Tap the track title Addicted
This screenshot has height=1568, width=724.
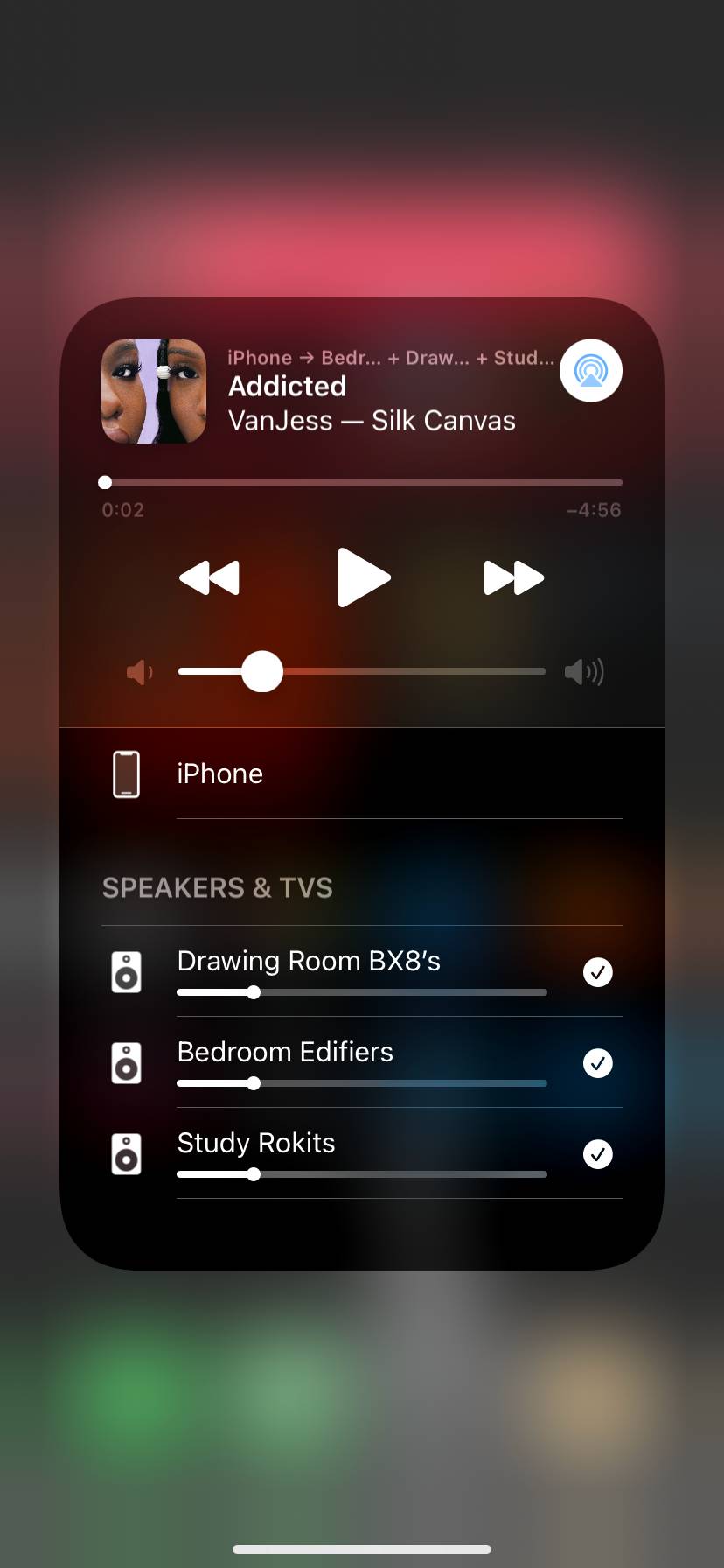(x=287, y=386)
